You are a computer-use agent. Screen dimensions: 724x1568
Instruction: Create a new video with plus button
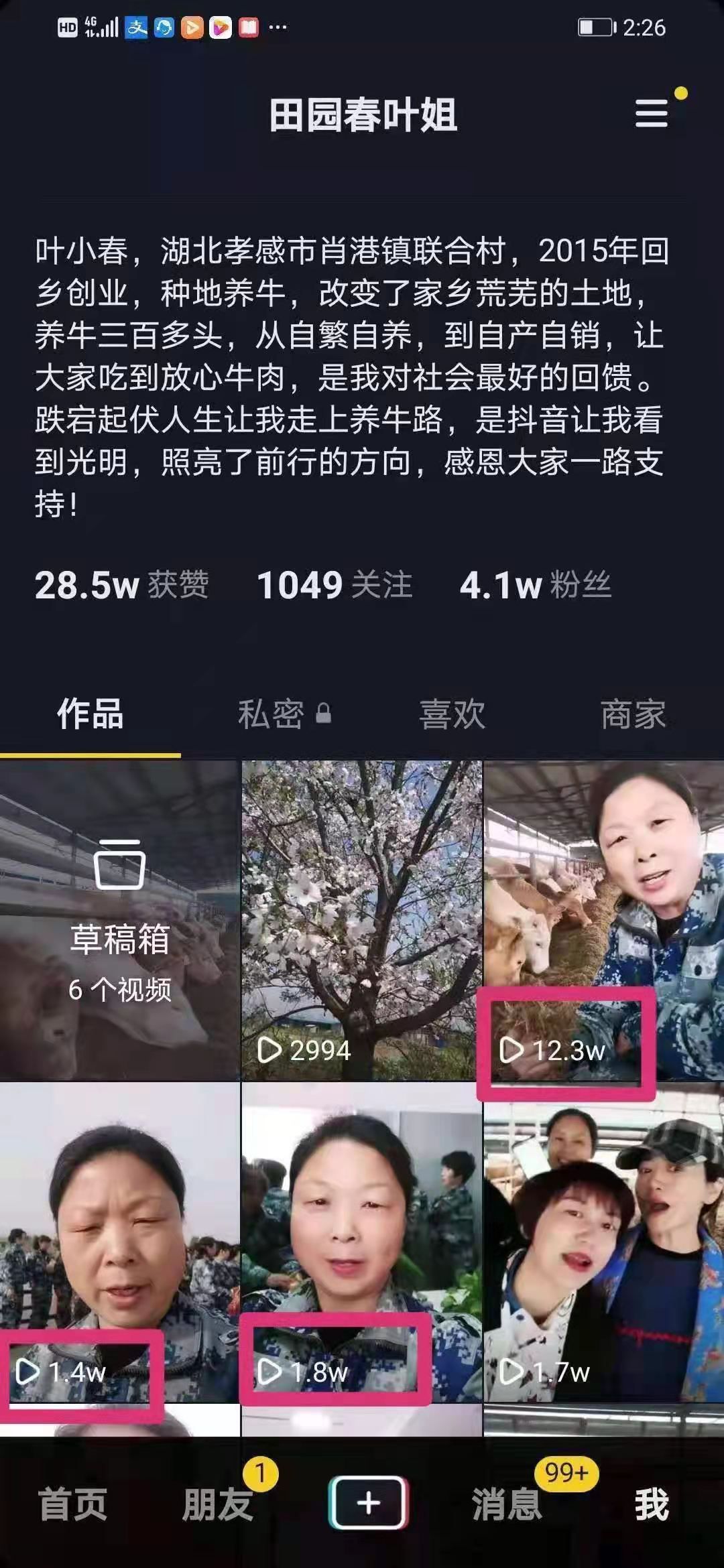pyautogui.click(x=368, y=1502)
